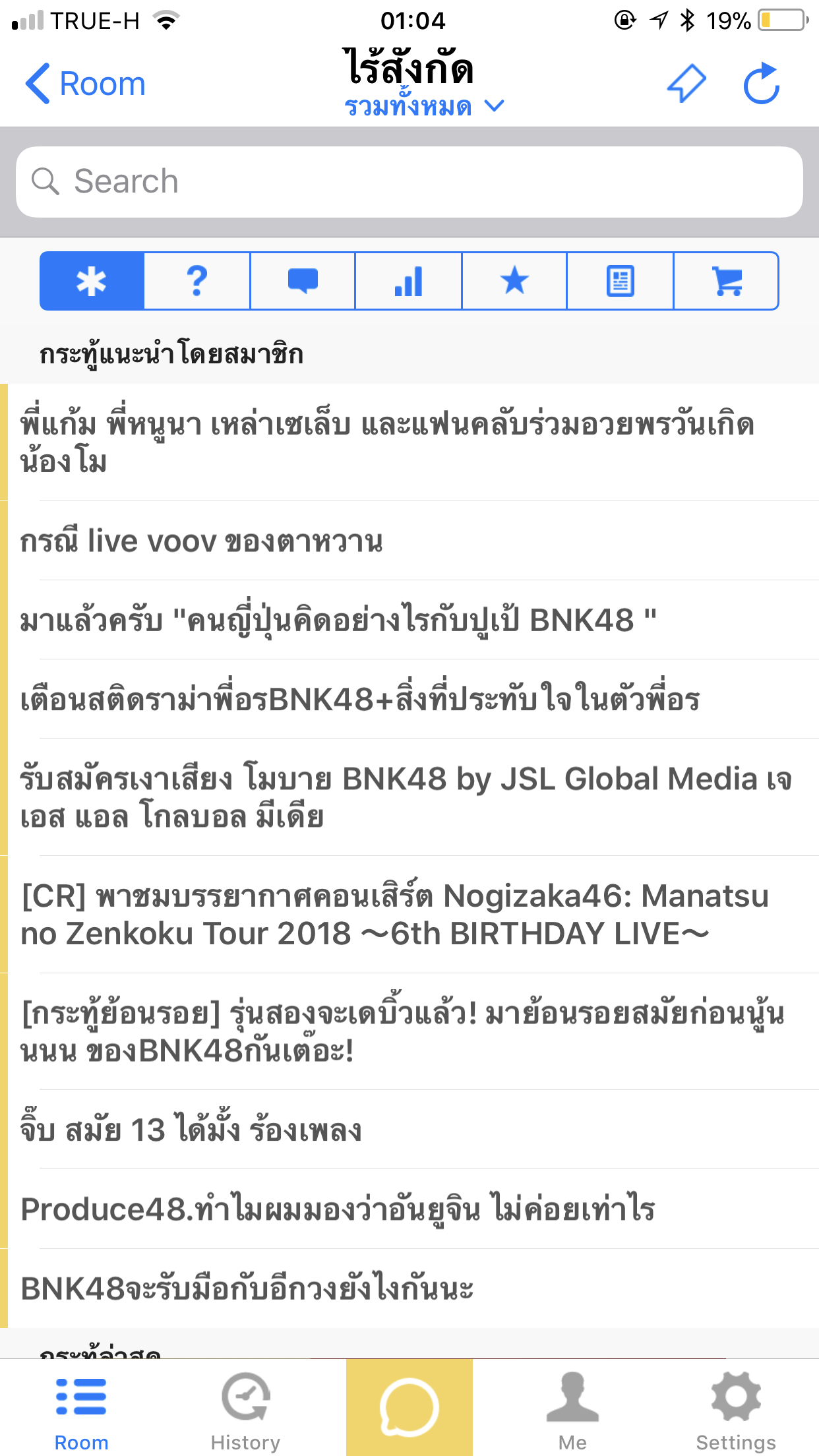Go back to Room
This screenshot has width=819, height=1456.
point(86,84)
